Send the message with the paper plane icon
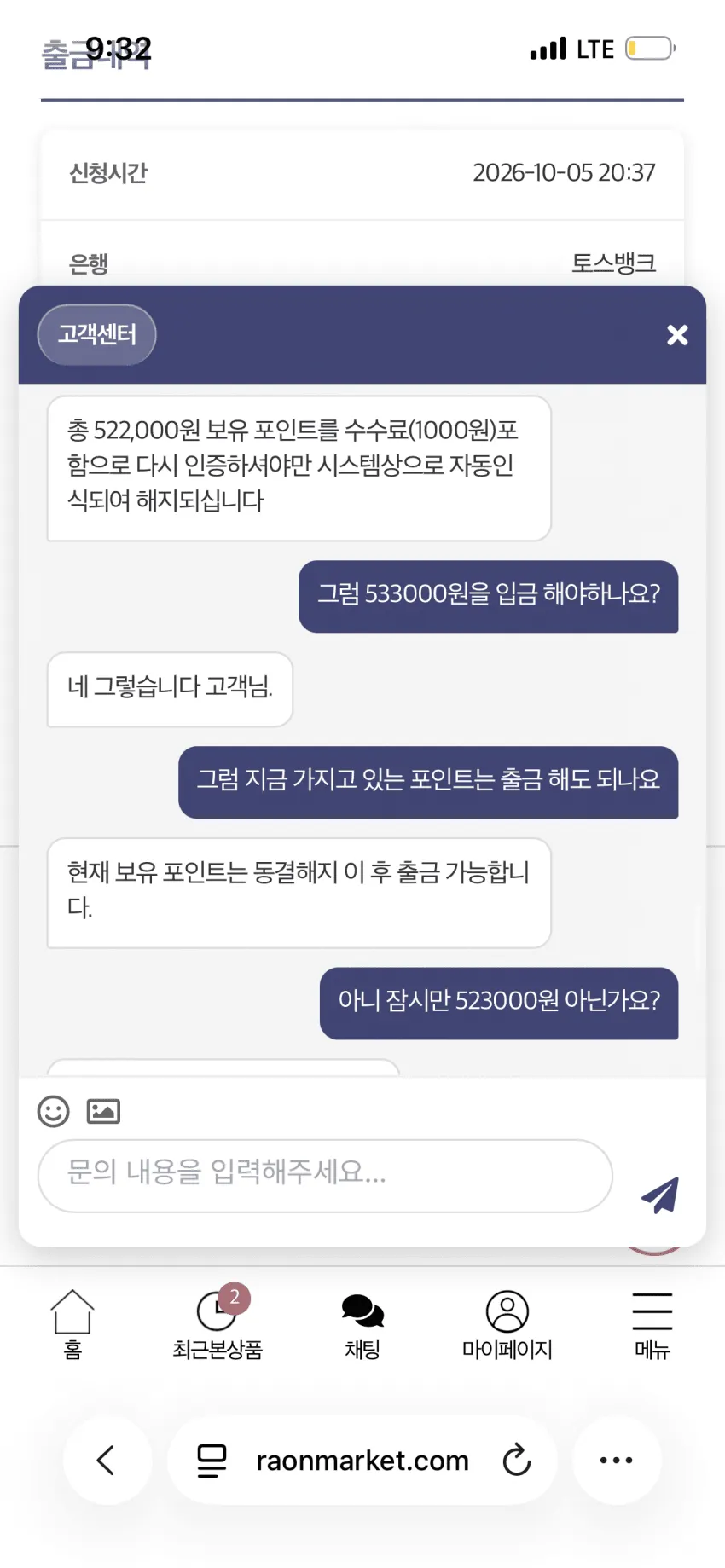Image resolution: width=725 pixels, height=1568 pixels. pyautogui.click(x=660, y=1195)
